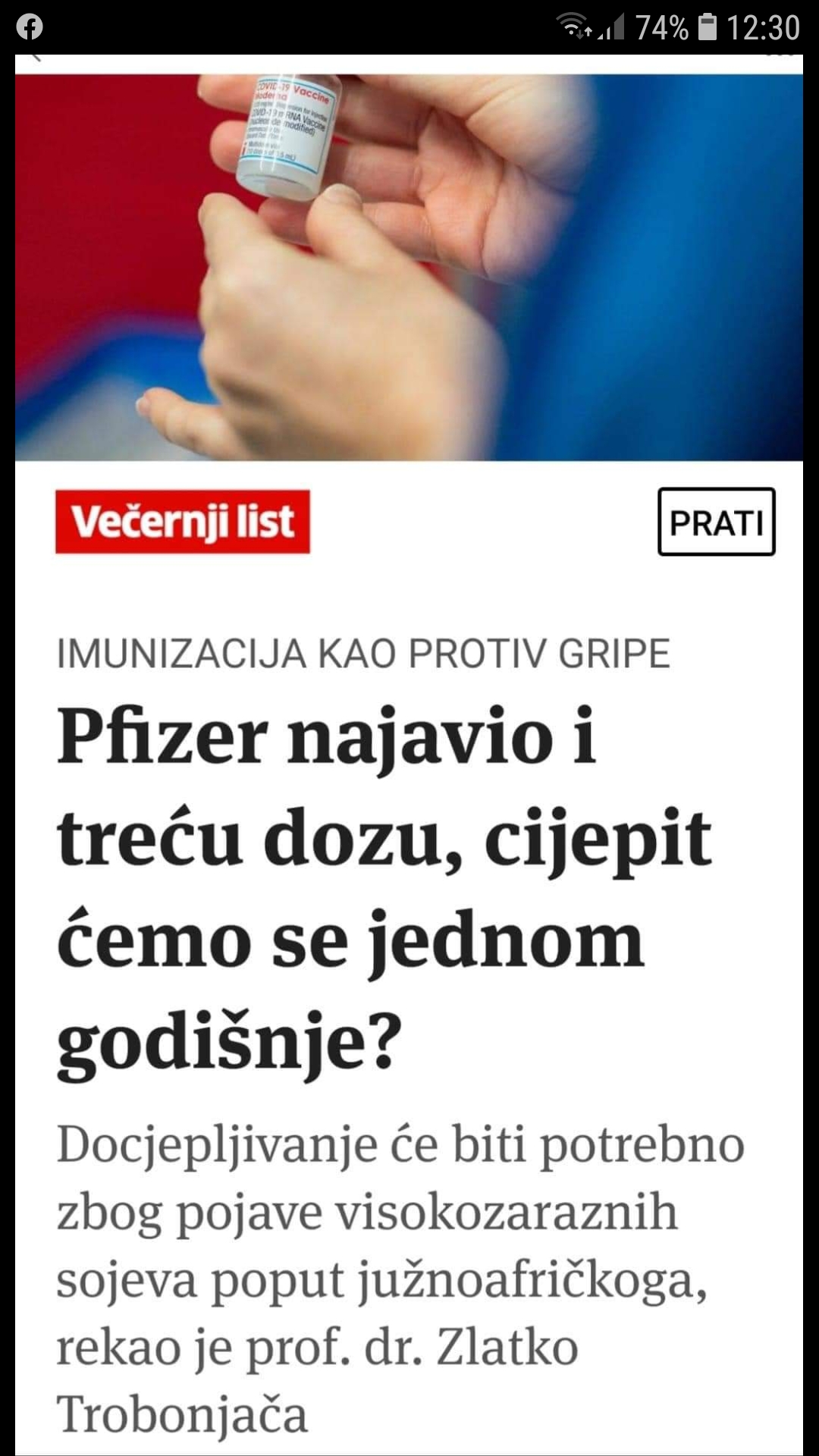Open the Večernji list publisher page

pos(183,522)
